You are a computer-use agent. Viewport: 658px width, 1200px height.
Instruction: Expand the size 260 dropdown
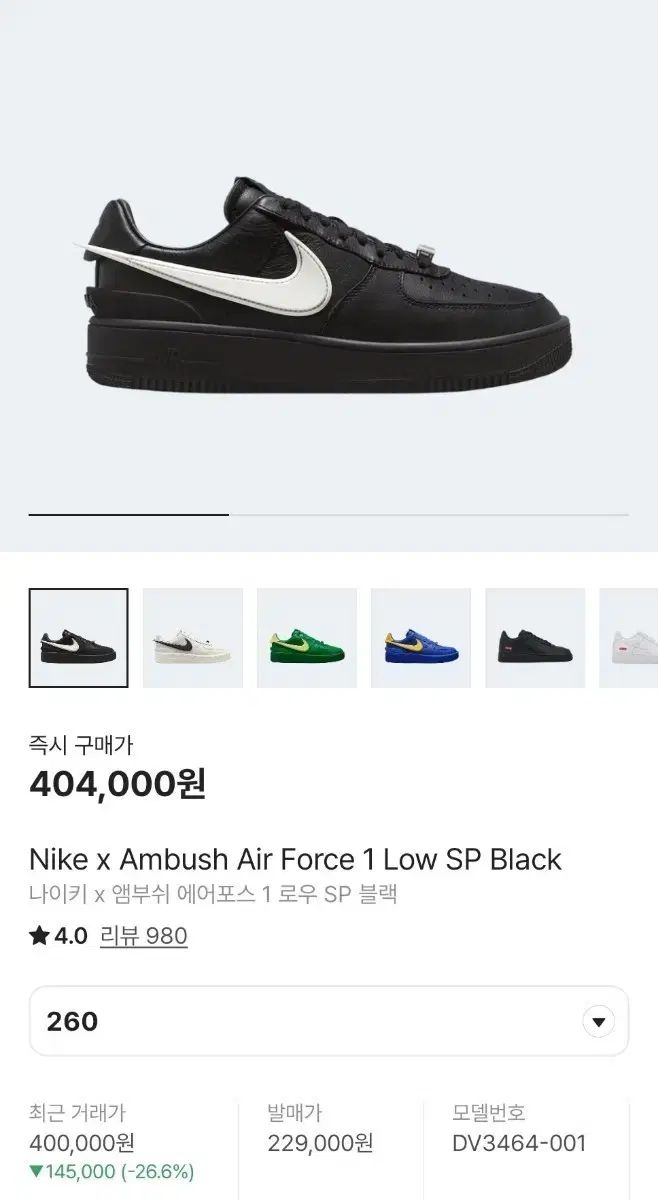coord(598,1021)
